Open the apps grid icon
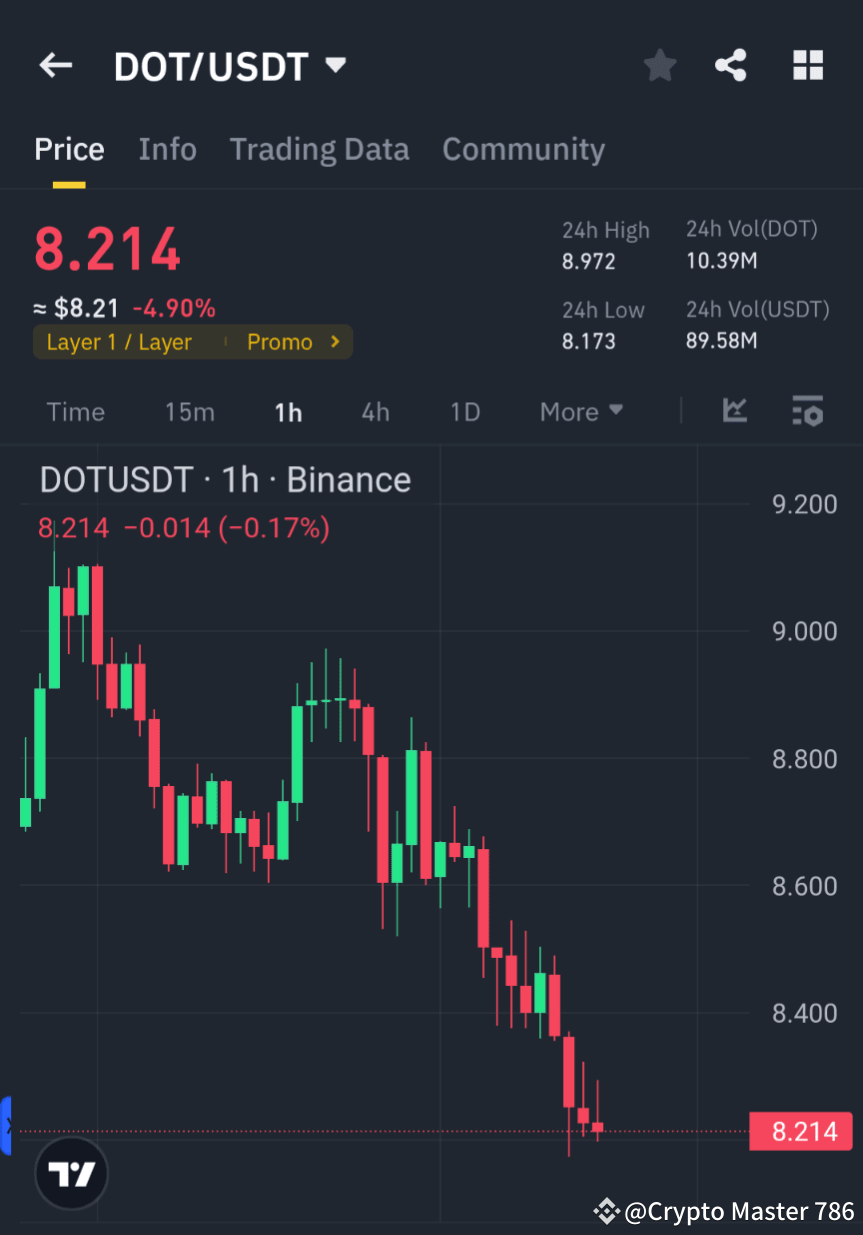 (807, 64)
